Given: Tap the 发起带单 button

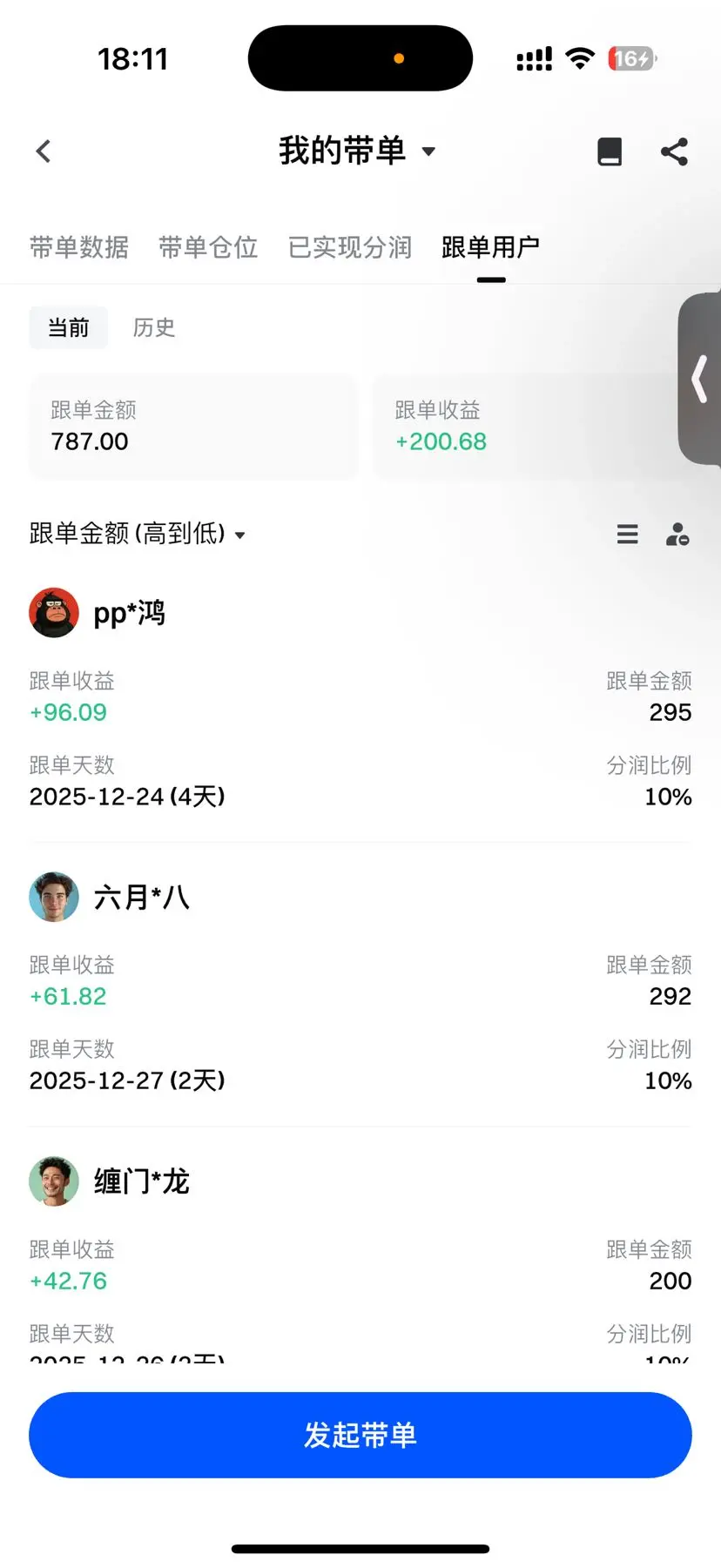Looking at the screenshot, I should pos(360,1435).
